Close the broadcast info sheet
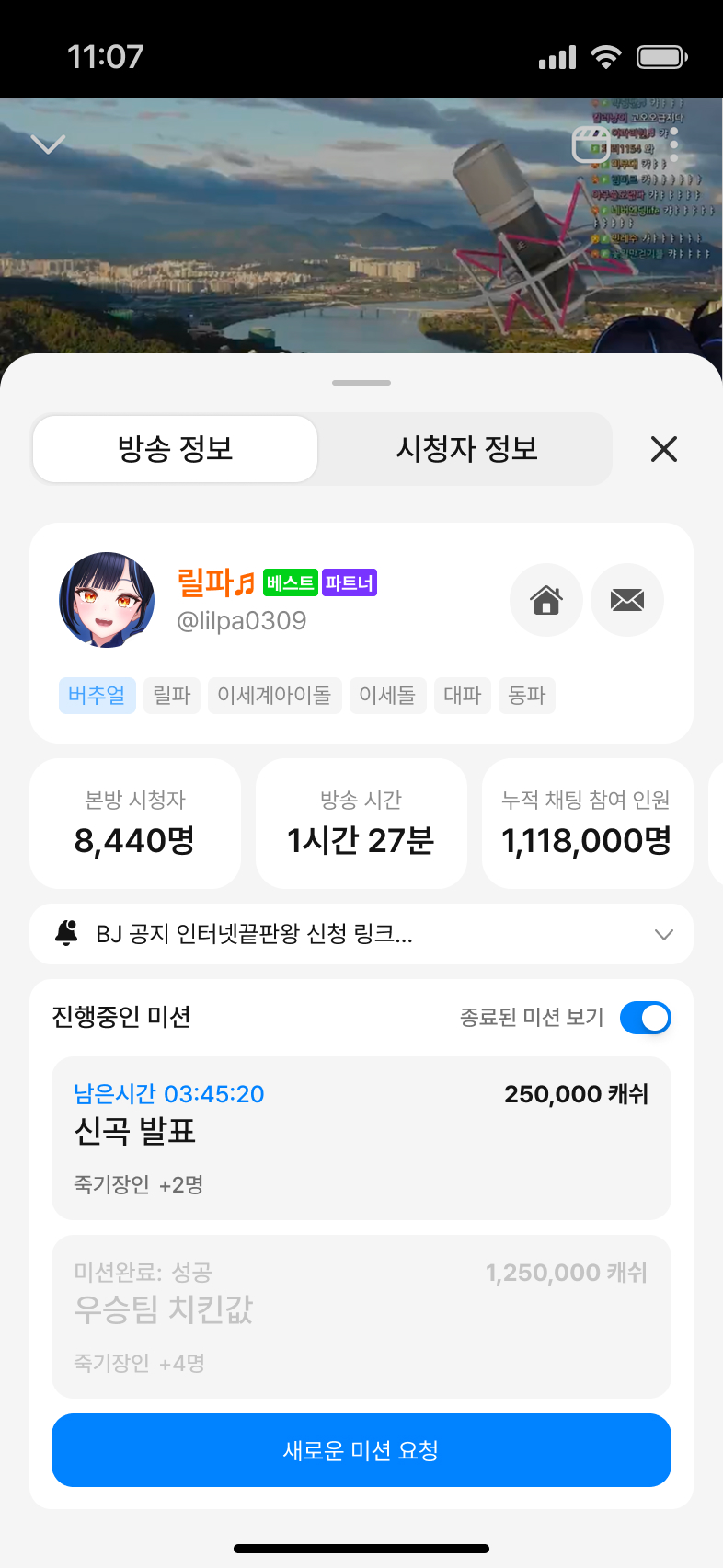The image size is (723, 1568). tap(663, 449)
